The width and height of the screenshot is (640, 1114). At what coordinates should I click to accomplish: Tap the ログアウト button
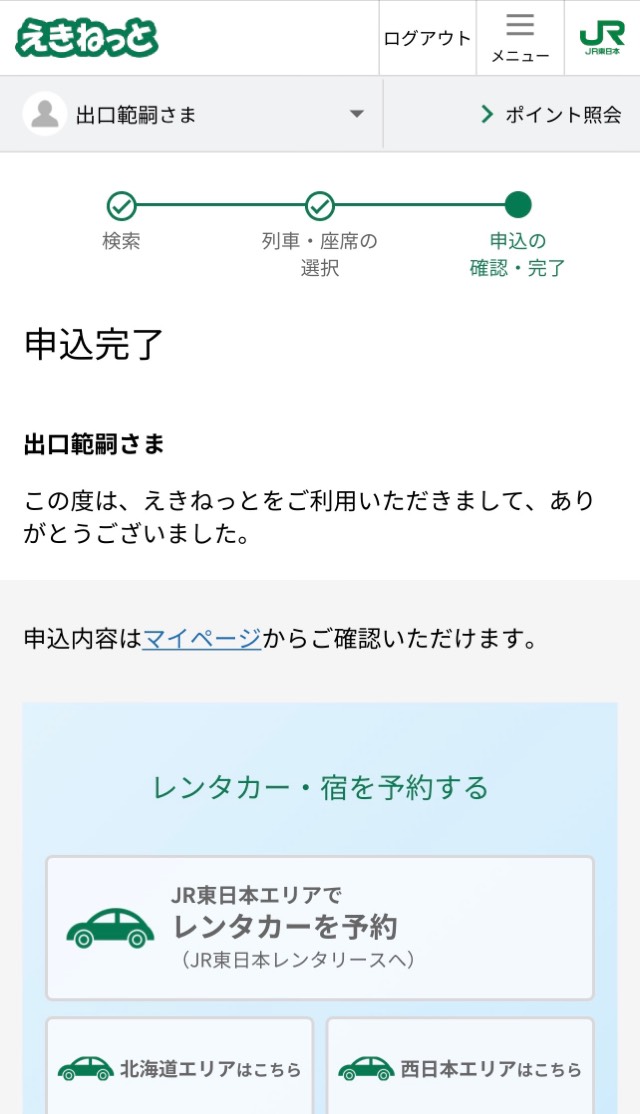tap(427, 38)
